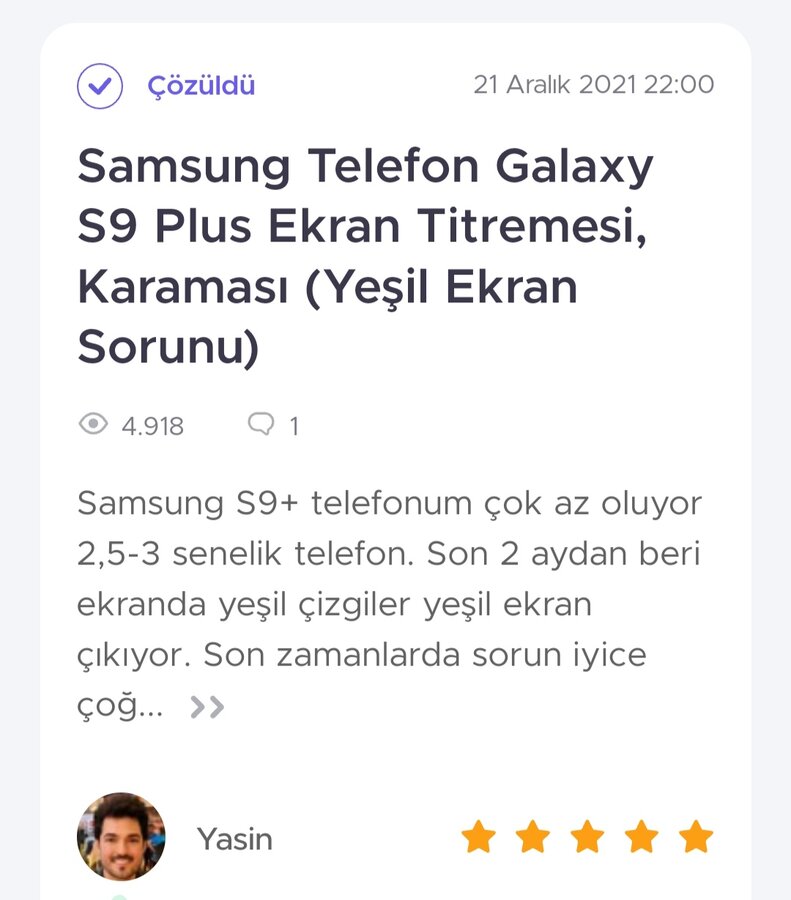Open the Samsung Galaxy S9 Plus complaint title
This screenshot has width=791, height=900.
point(365,255)
